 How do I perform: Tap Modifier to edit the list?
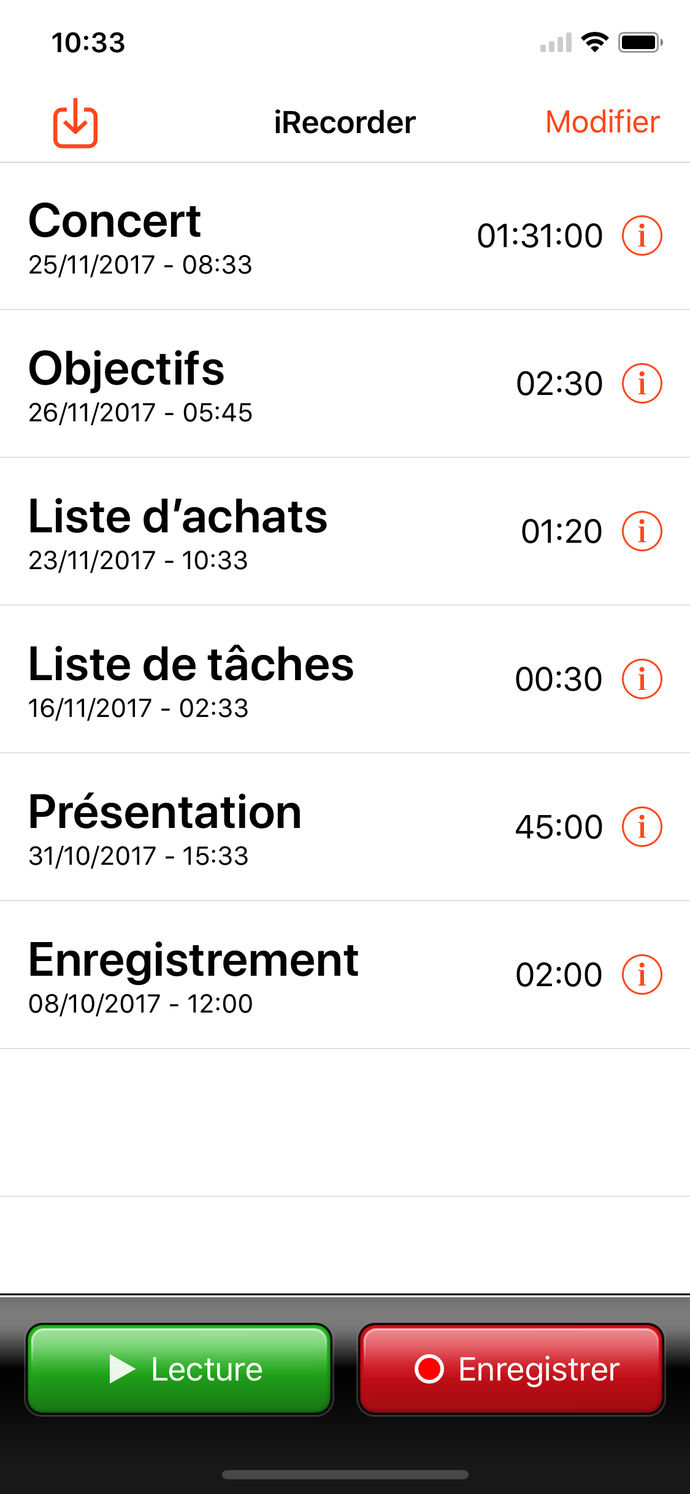pyautogui.click(x=602, y=122)
